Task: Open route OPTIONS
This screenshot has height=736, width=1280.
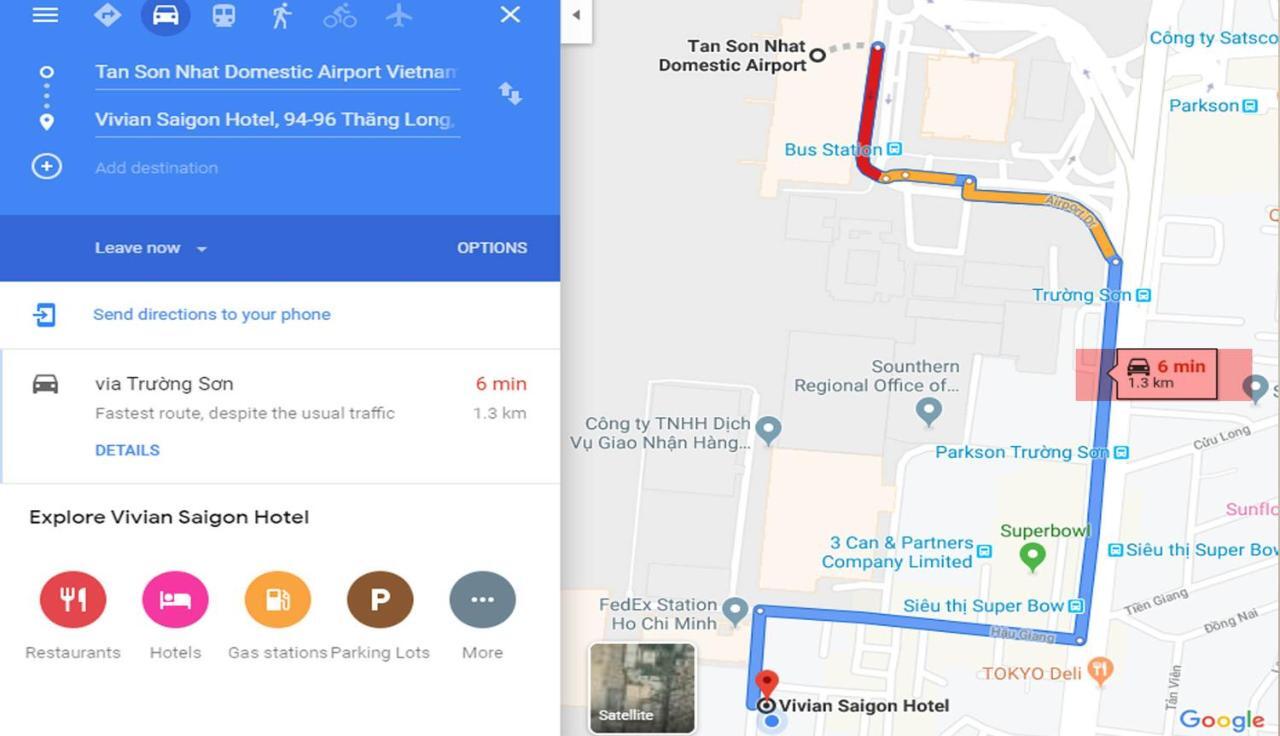Action: coord(492,248)
